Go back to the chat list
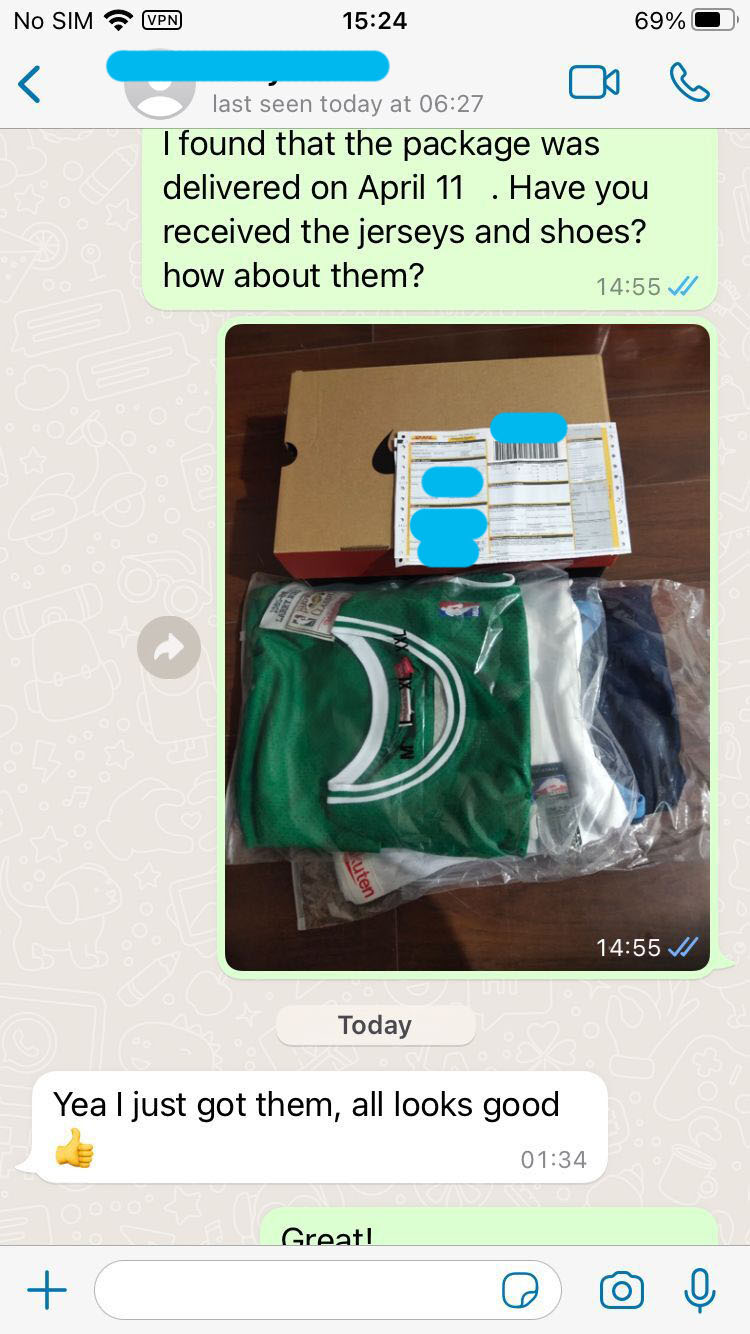Viewport: 750px width, 1334px height. coord(30,85)
